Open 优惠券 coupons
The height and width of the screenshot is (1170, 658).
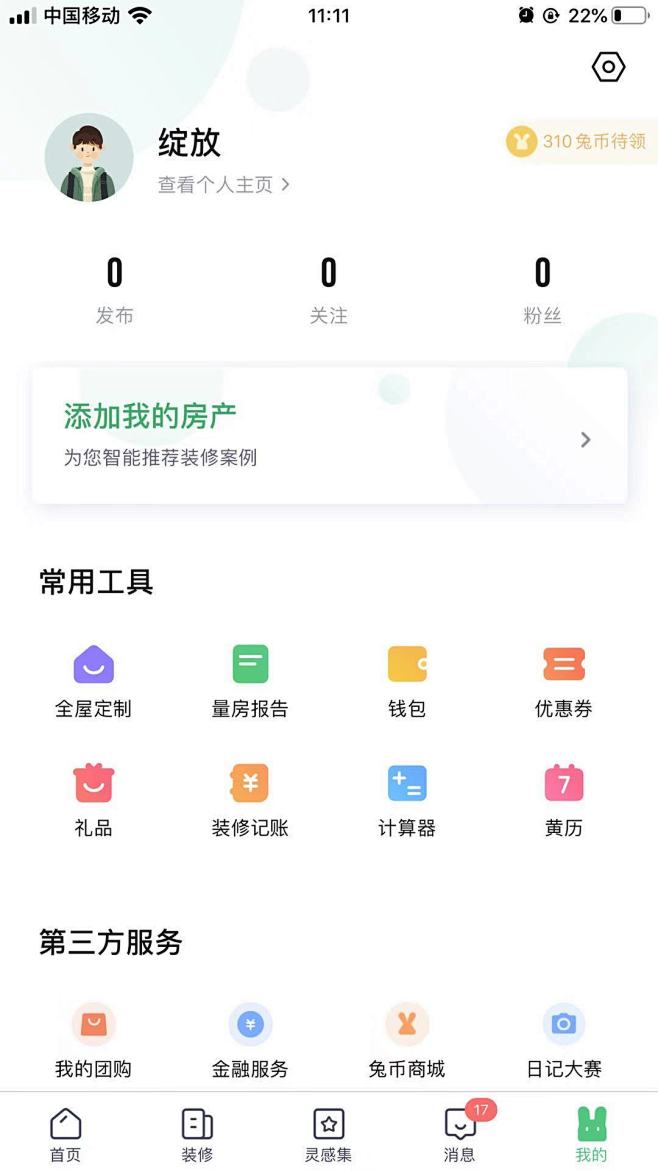pyautogui.click(x=564, y=682)
